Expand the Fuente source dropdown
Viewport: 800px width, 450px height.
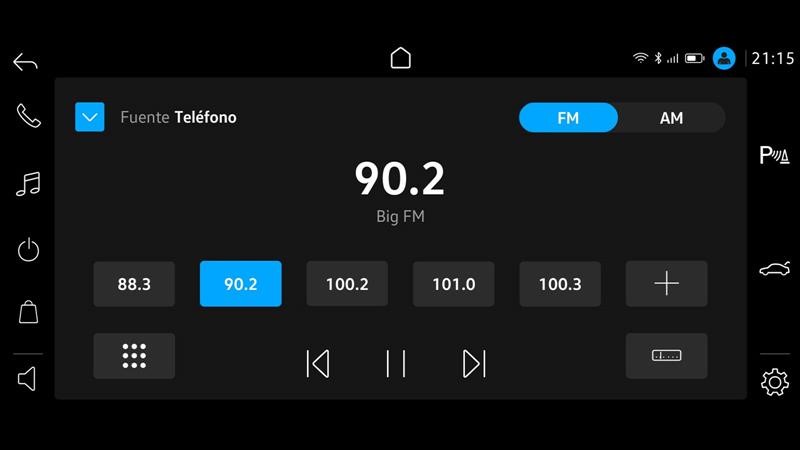click(x=90, y=117)
